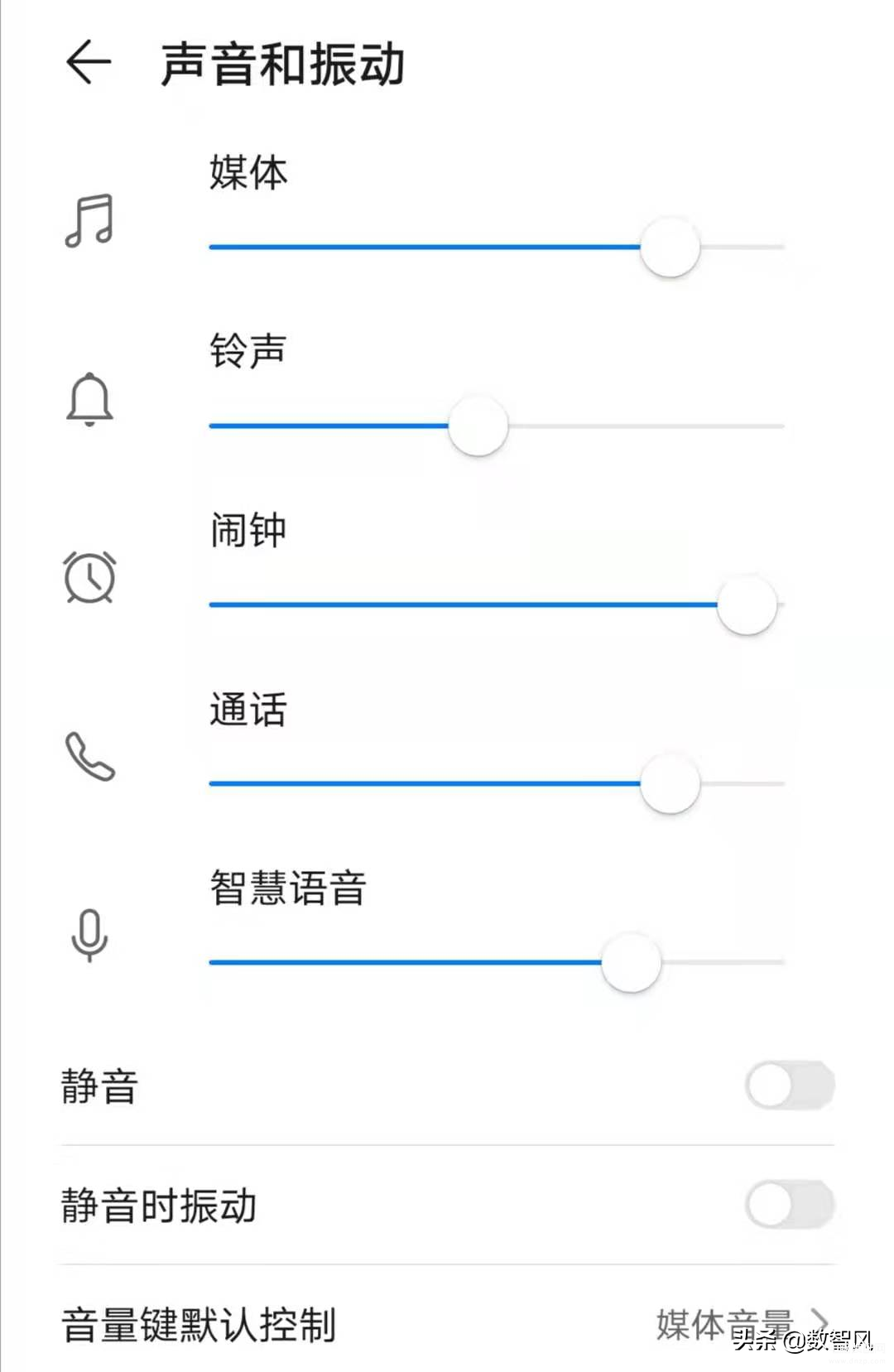894x1372 pixels.
Task: Open 音量键默认控制 setting
Action: (x=447, y=1324)
